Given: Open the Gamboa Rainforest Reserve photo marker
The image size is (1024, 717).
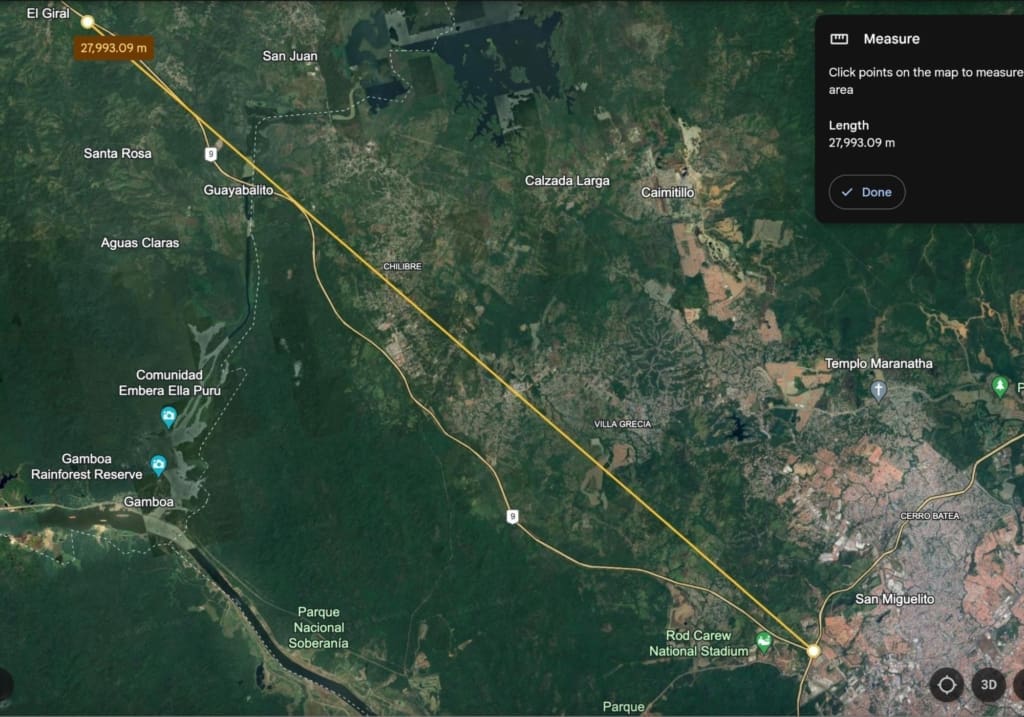Looking at the screenshot, I should pyautogui.click(x=158, y=465).
